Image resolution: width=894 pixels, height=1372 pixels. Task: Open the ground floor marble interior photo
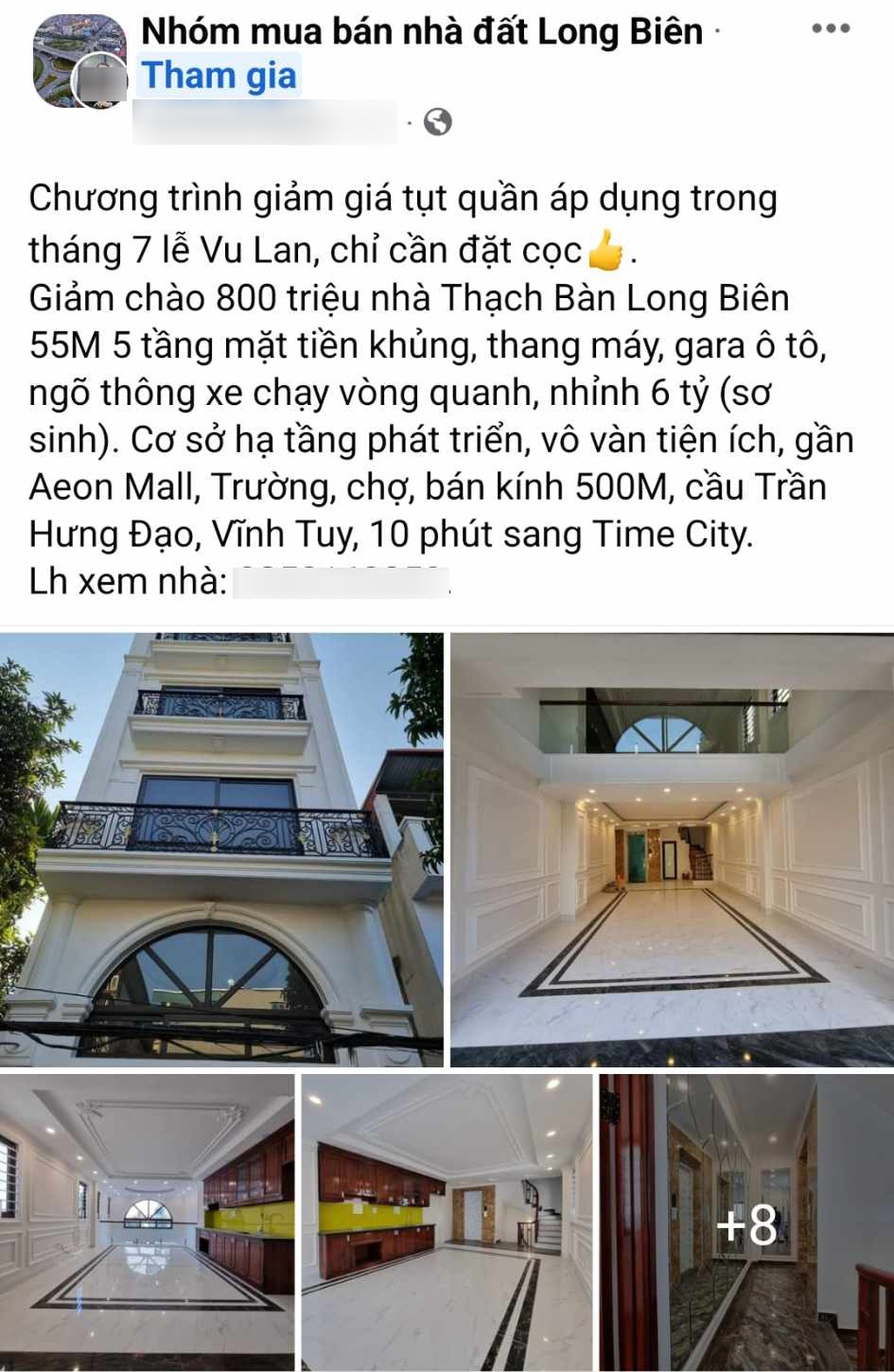click(x=670, y=842)
